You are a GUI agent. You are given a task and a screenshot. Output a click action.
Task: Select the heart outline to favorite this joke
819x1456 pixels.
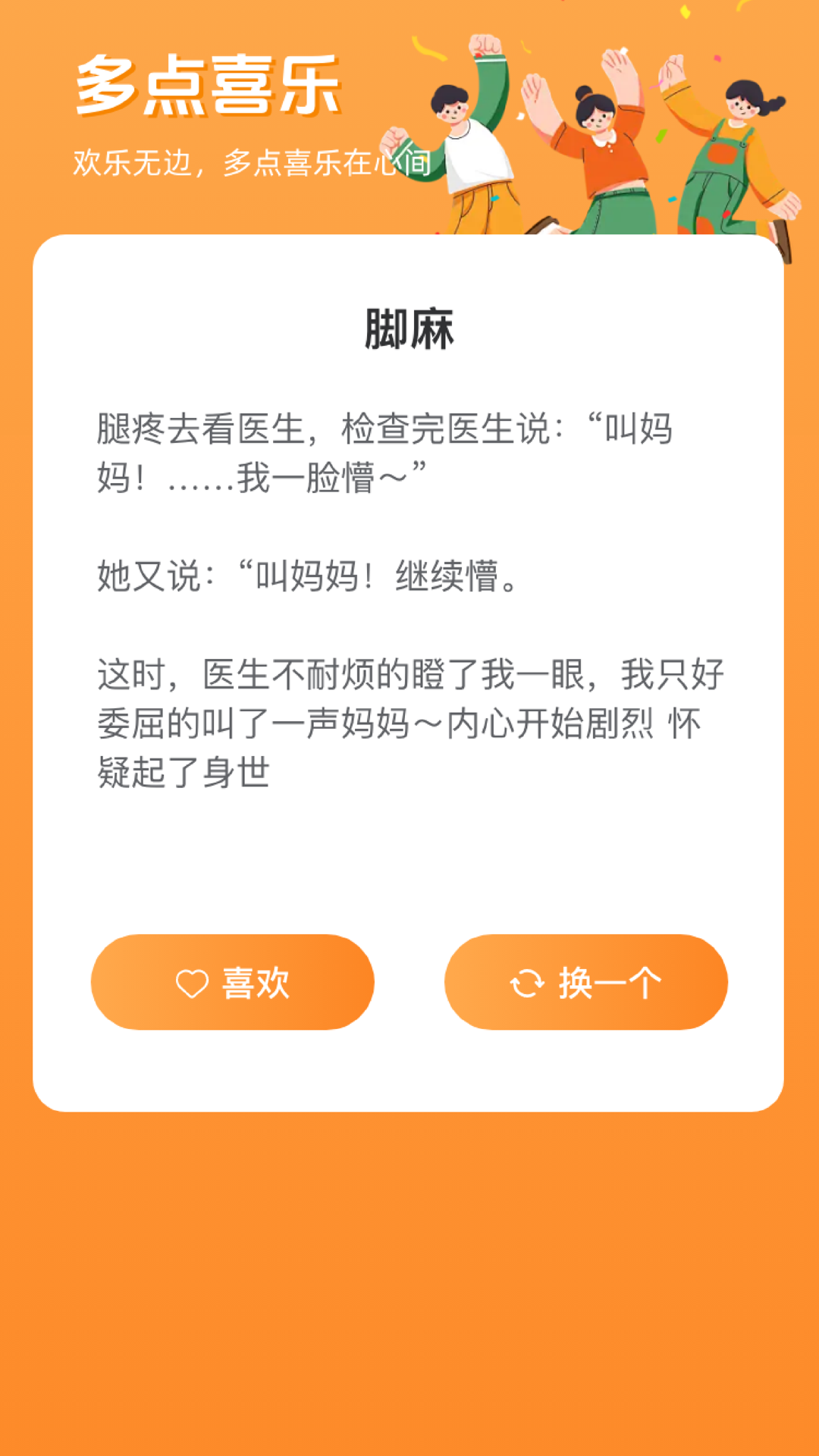(191, 981)
